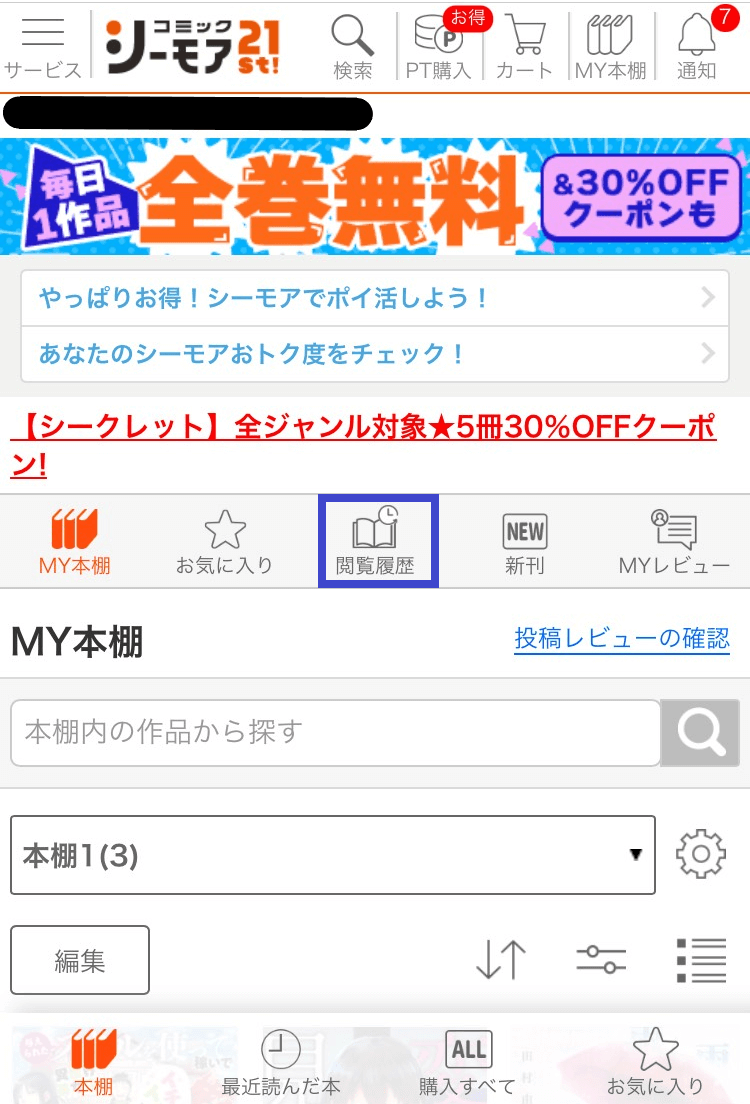750x1104 pixels.
Task: Tap the 全巻無料 promotion banner
Action: pyautogui.click(x=375, y=196)
